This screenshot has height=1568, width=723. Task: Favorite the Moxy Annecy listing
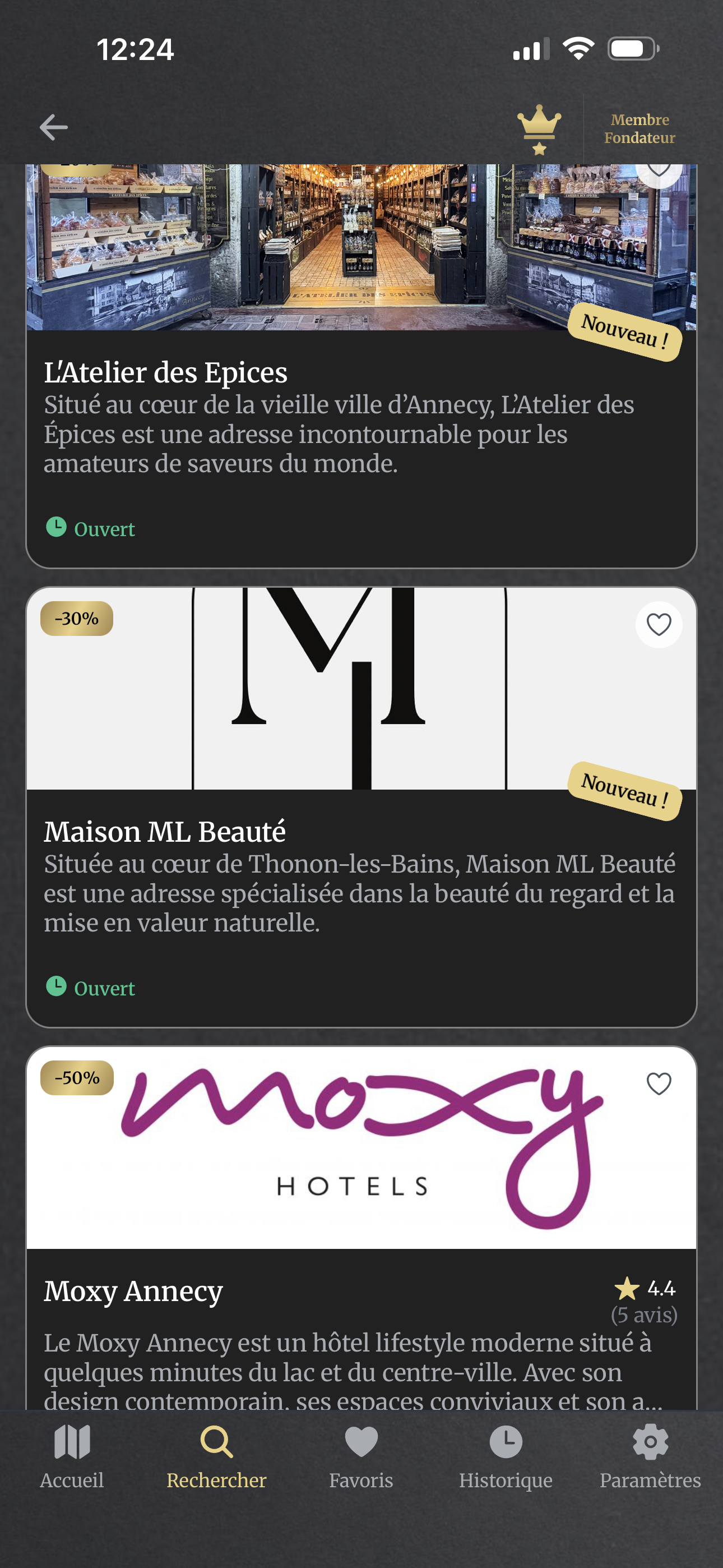pyautogui.click(x=658, y=1083)
